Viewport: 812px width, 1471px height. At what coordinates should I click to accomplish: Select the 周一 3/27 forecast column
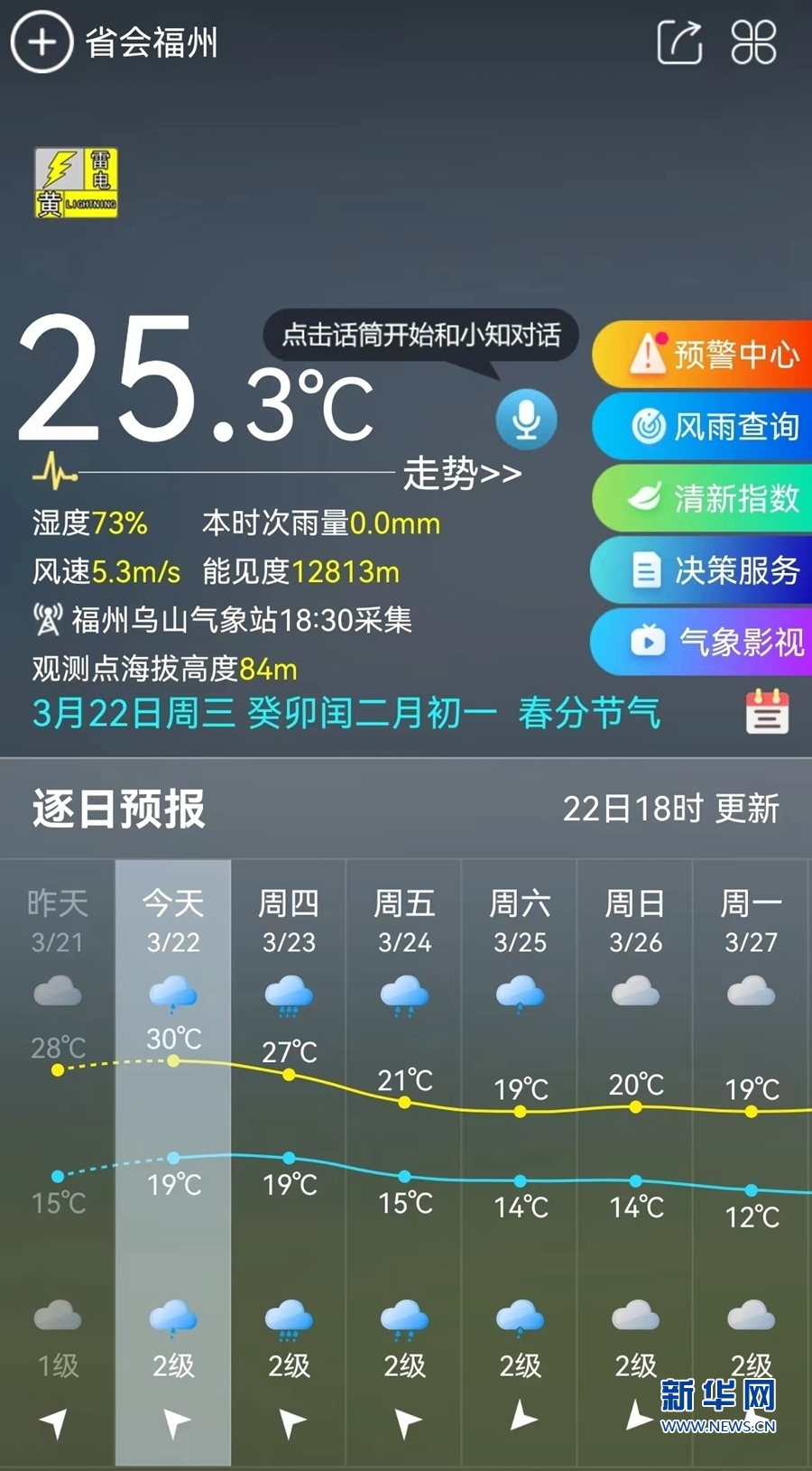(751, 1162)
